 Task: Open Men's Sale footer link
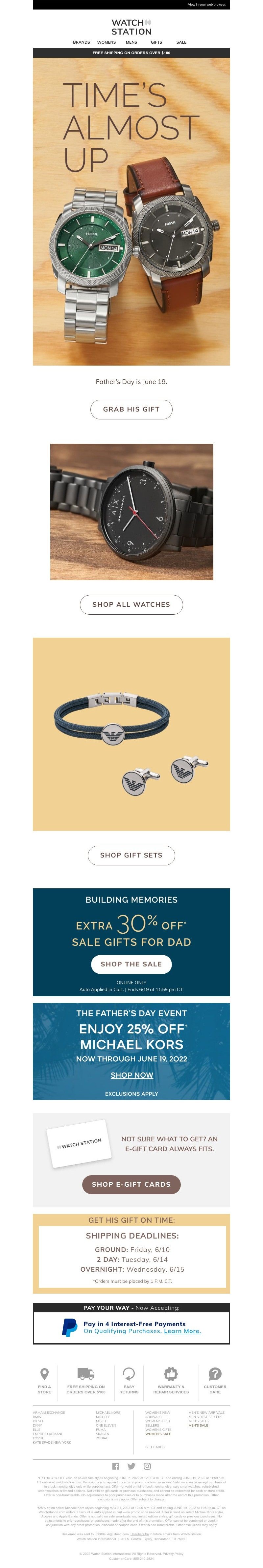pos(198,1425)
